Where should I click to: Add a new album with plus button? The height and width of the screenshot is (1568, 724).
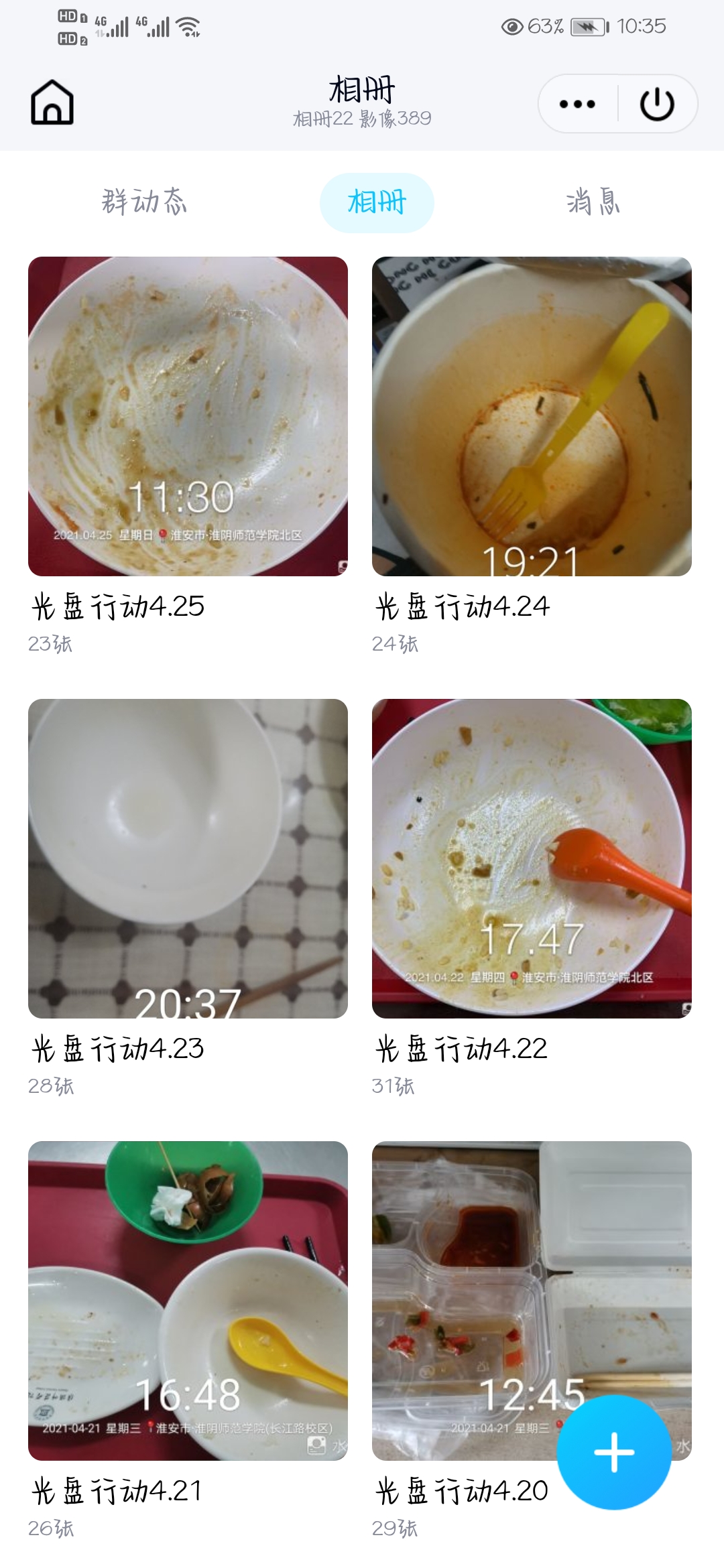614,1452
